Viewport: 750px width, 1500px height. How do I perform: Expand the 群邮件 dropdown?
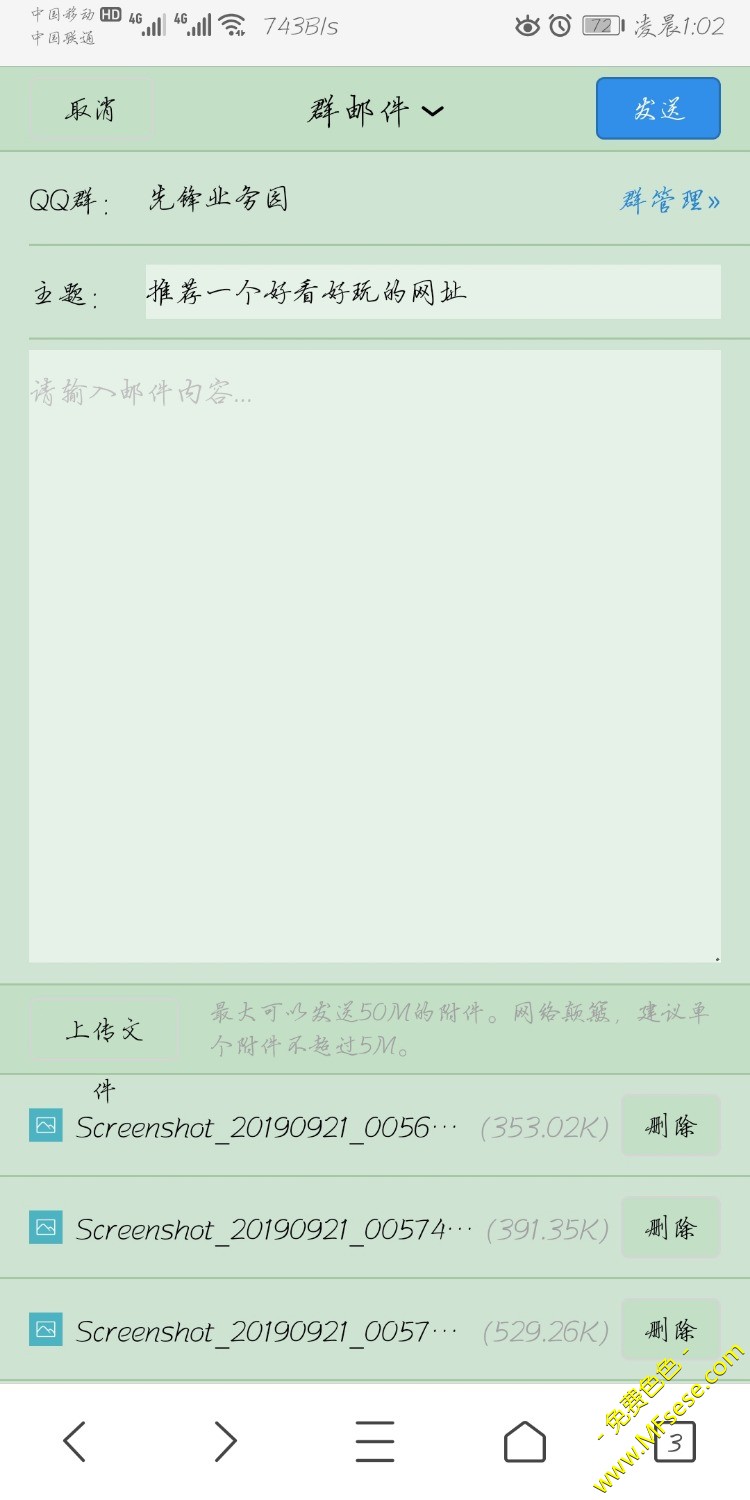click(375, 110)
